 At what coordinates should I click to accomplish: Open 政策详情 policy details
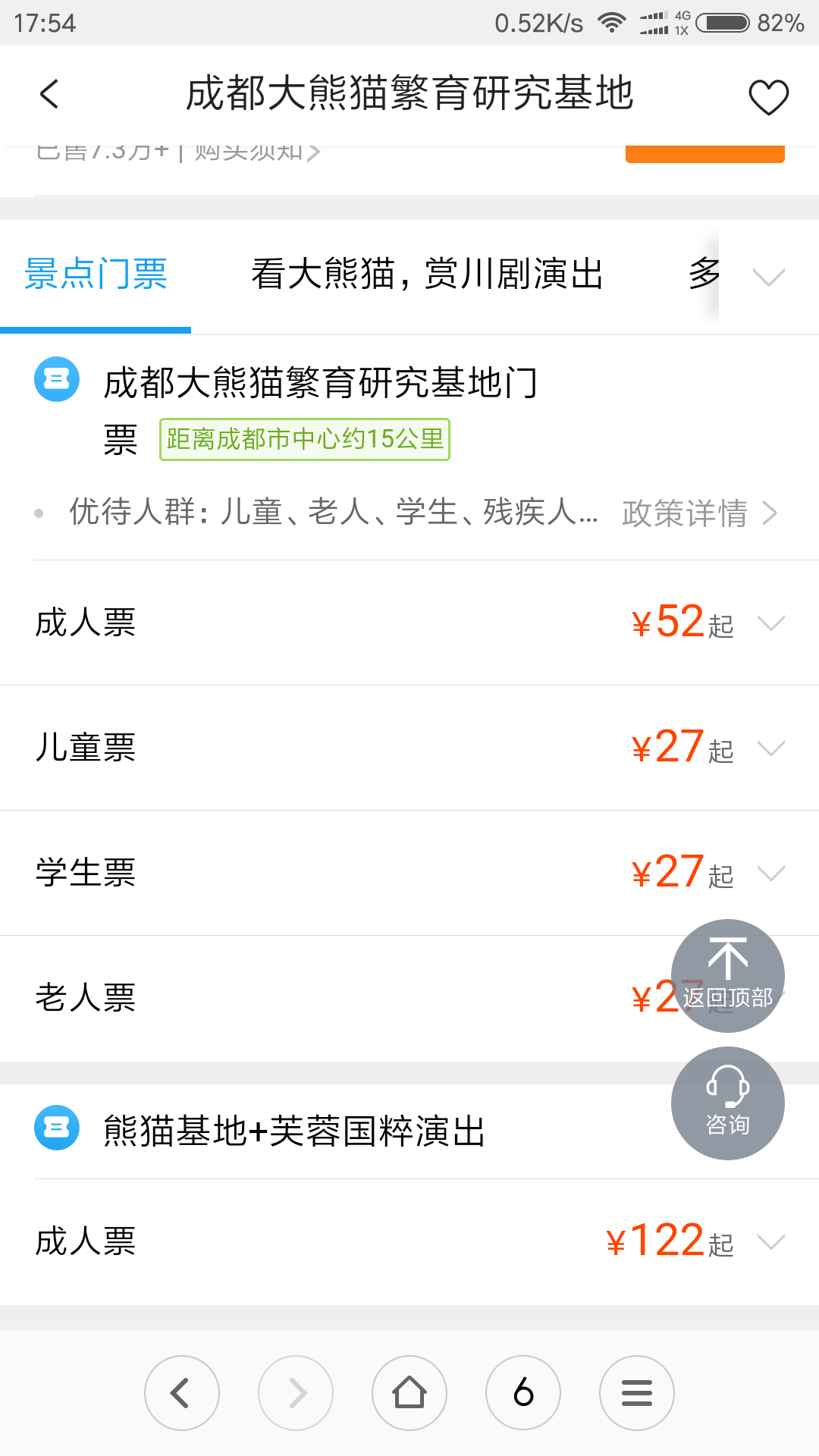tap(699, 513)
